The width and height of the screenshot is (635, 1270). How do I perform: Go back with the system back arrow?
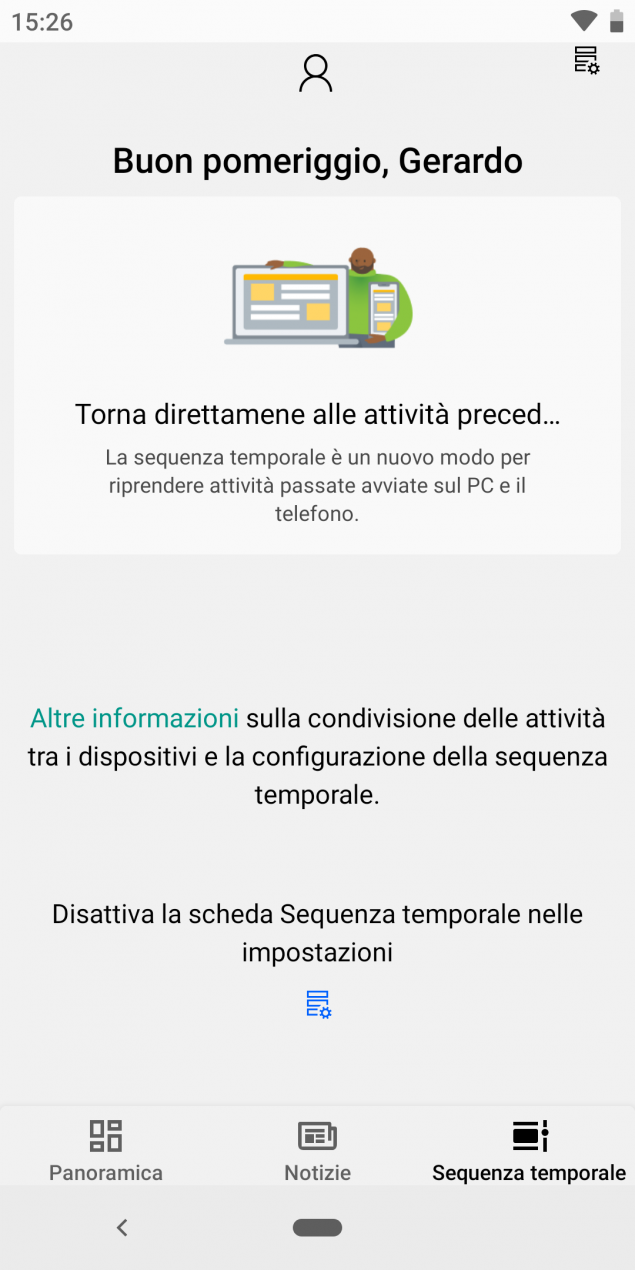[122, 1227]
